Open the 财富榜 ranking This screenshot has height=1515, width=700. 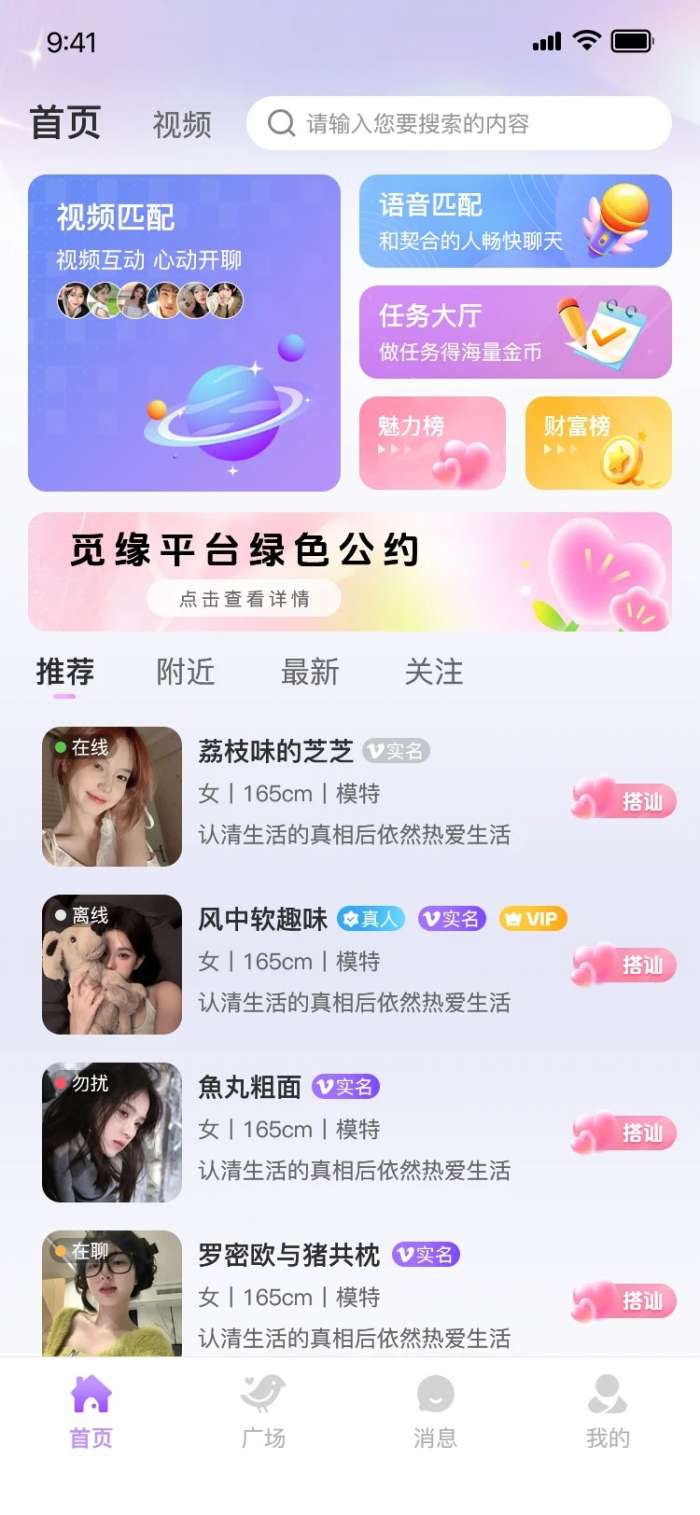click(598, 443)
